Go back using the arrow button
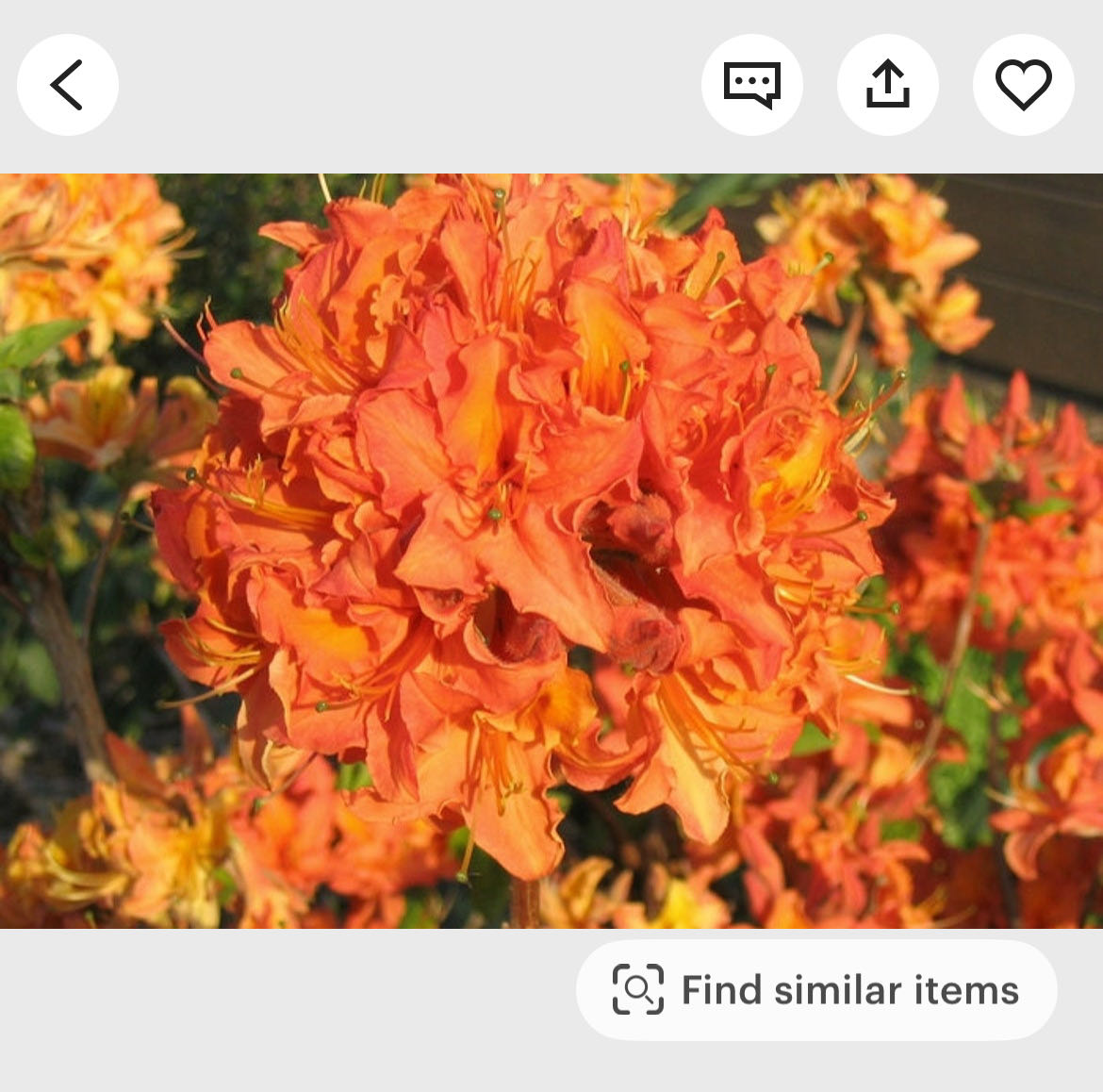Image resolution: width=1103 pixels, height=1092 pixels. point(68,85)
